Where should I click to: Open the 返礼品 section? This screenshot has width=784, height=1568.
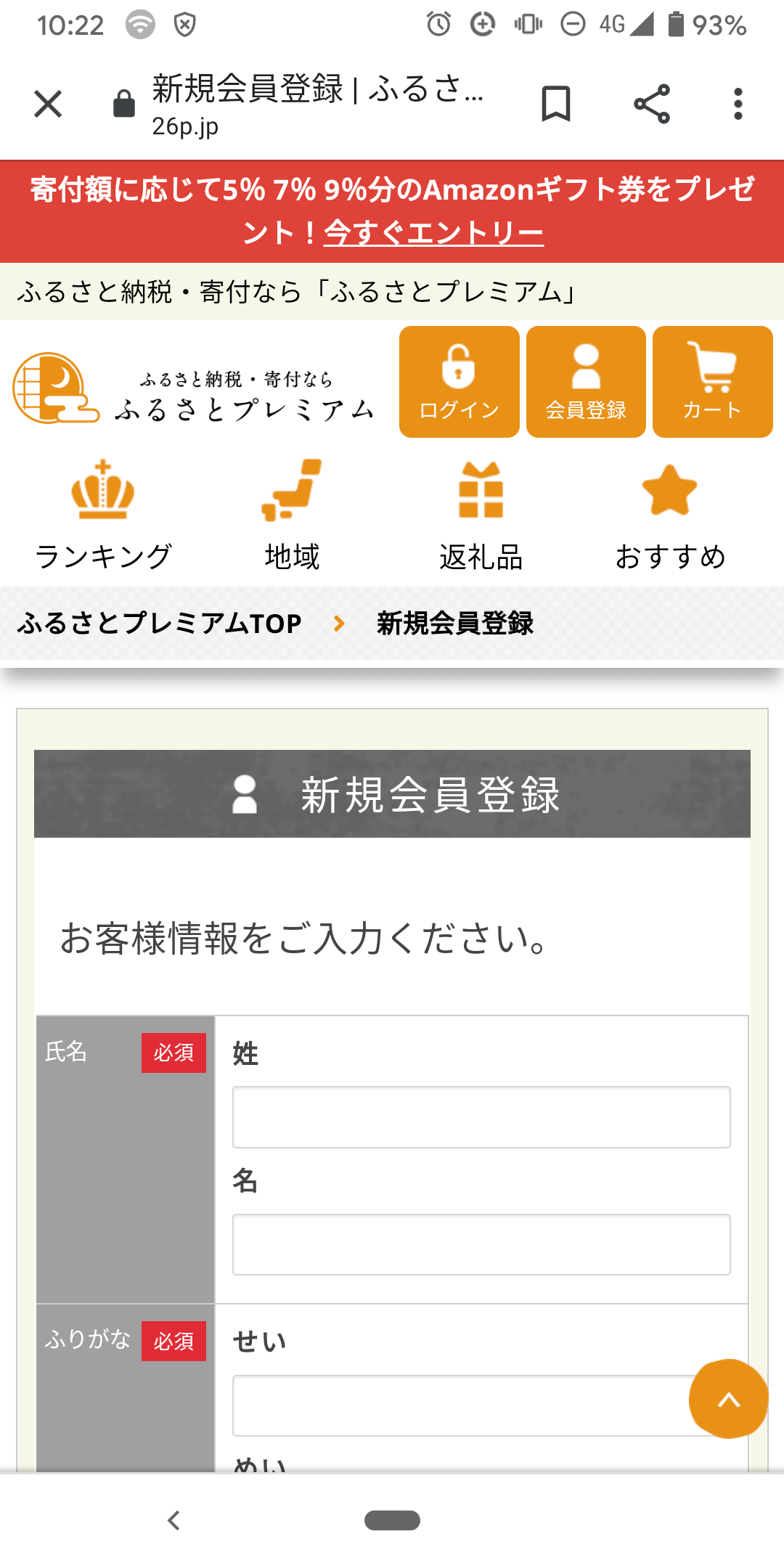481,515
